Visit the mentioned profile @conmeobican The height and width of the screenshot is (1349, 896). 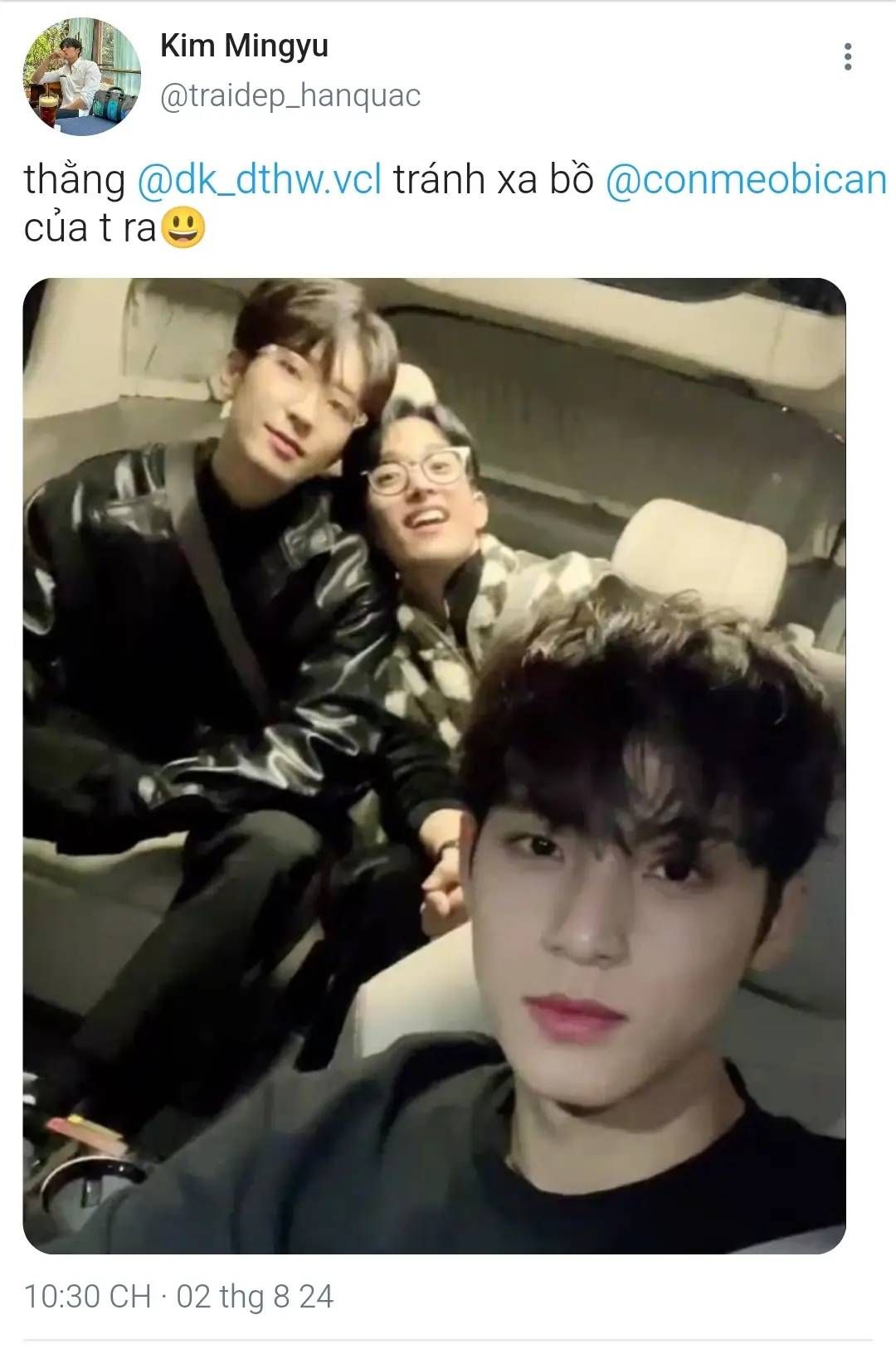746,179
